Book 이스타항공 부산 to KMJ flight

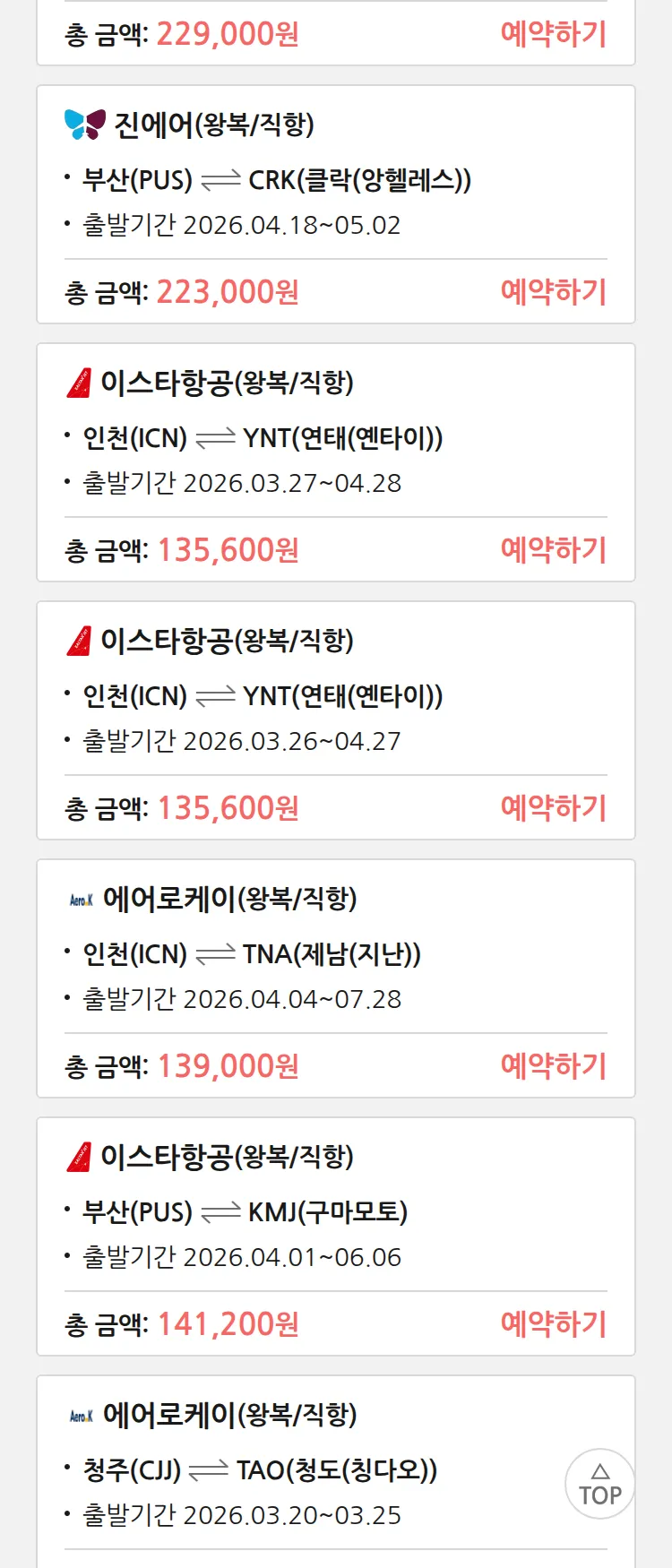pos(553,1324)
